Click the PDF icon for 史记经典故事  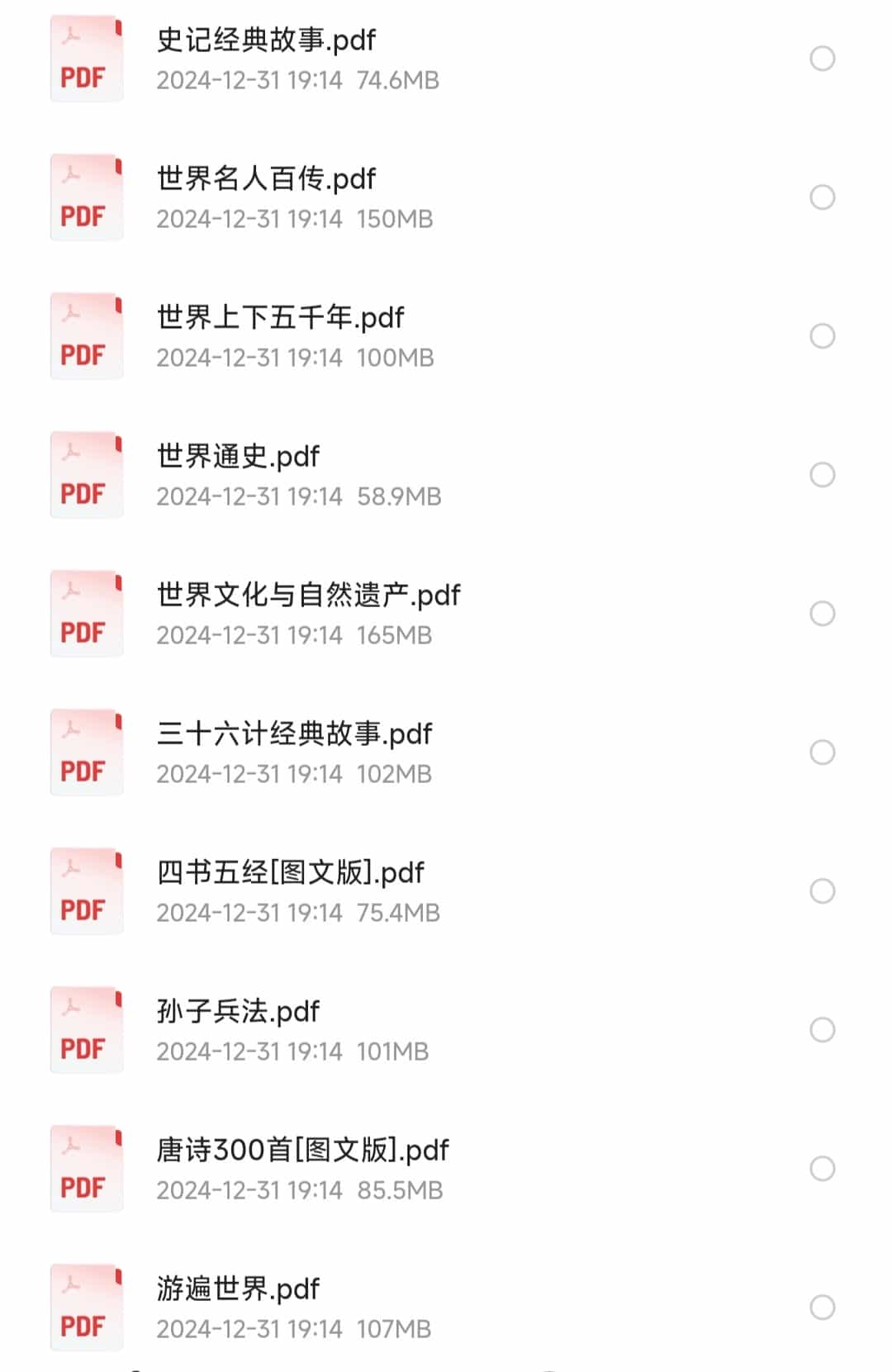pos(86,59)
